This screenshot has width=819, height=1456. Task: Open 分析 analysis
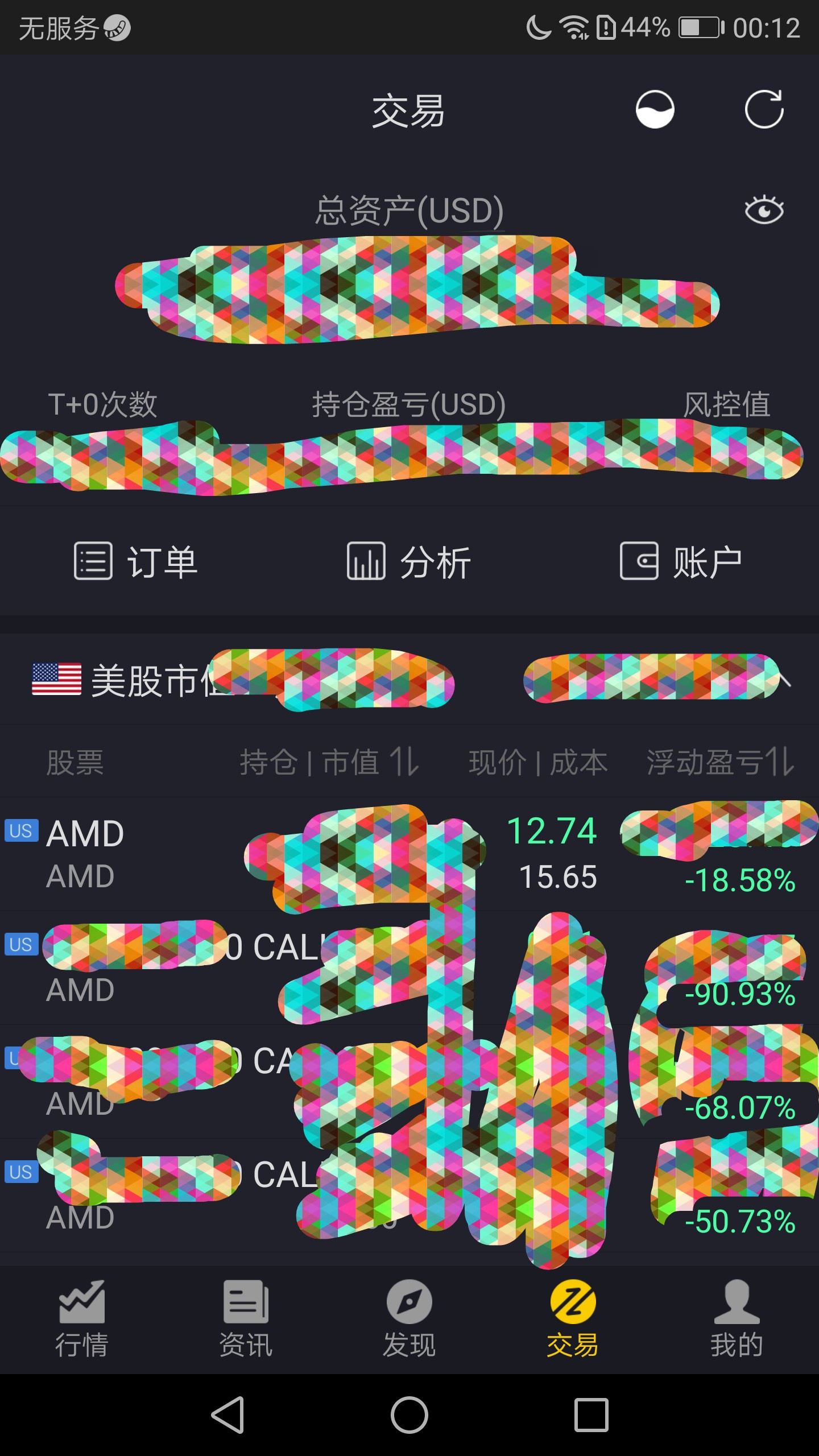[409, 561]
